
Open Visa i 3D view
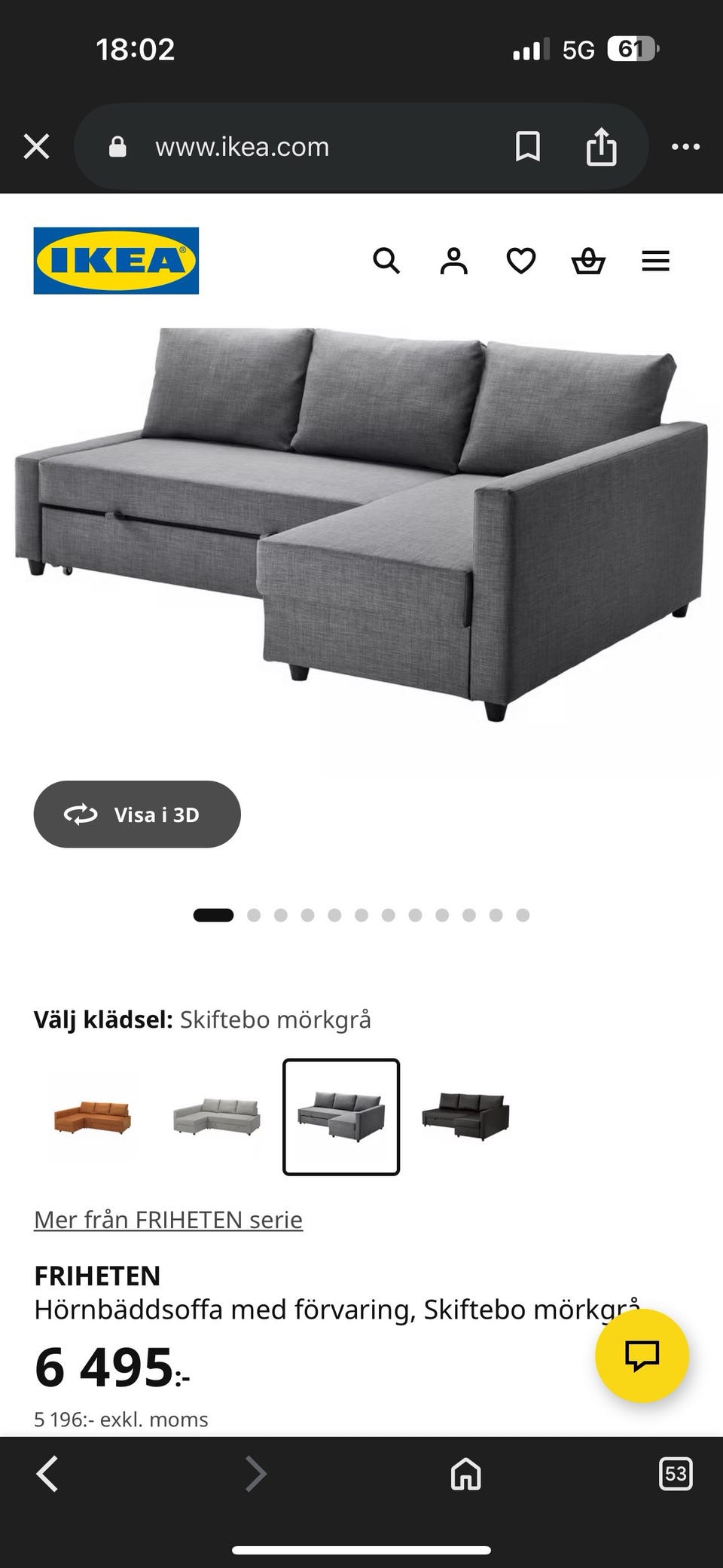pos(136,814)
